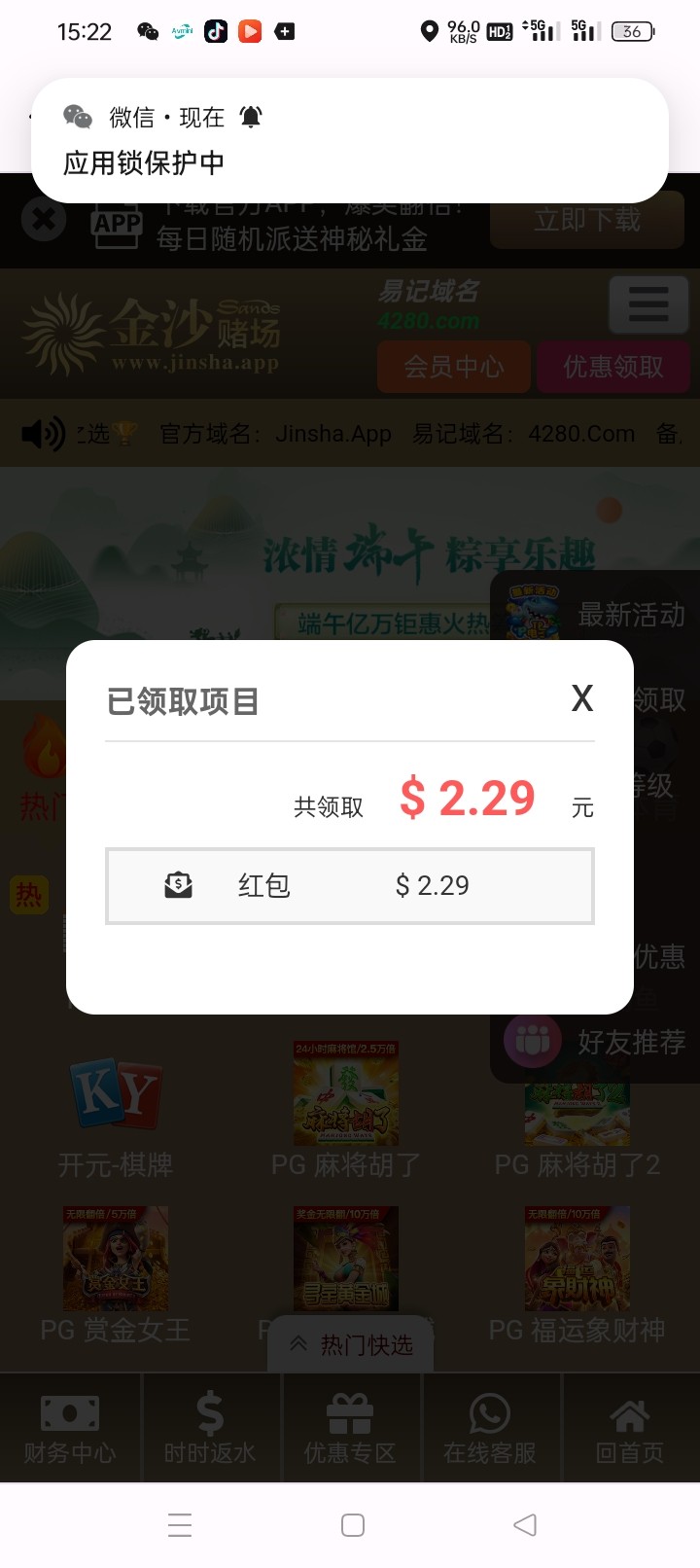Viewport: 700px width, 1568px height.
Task: Tap the 优惠领取 button
Action: [x=613, y=367]
